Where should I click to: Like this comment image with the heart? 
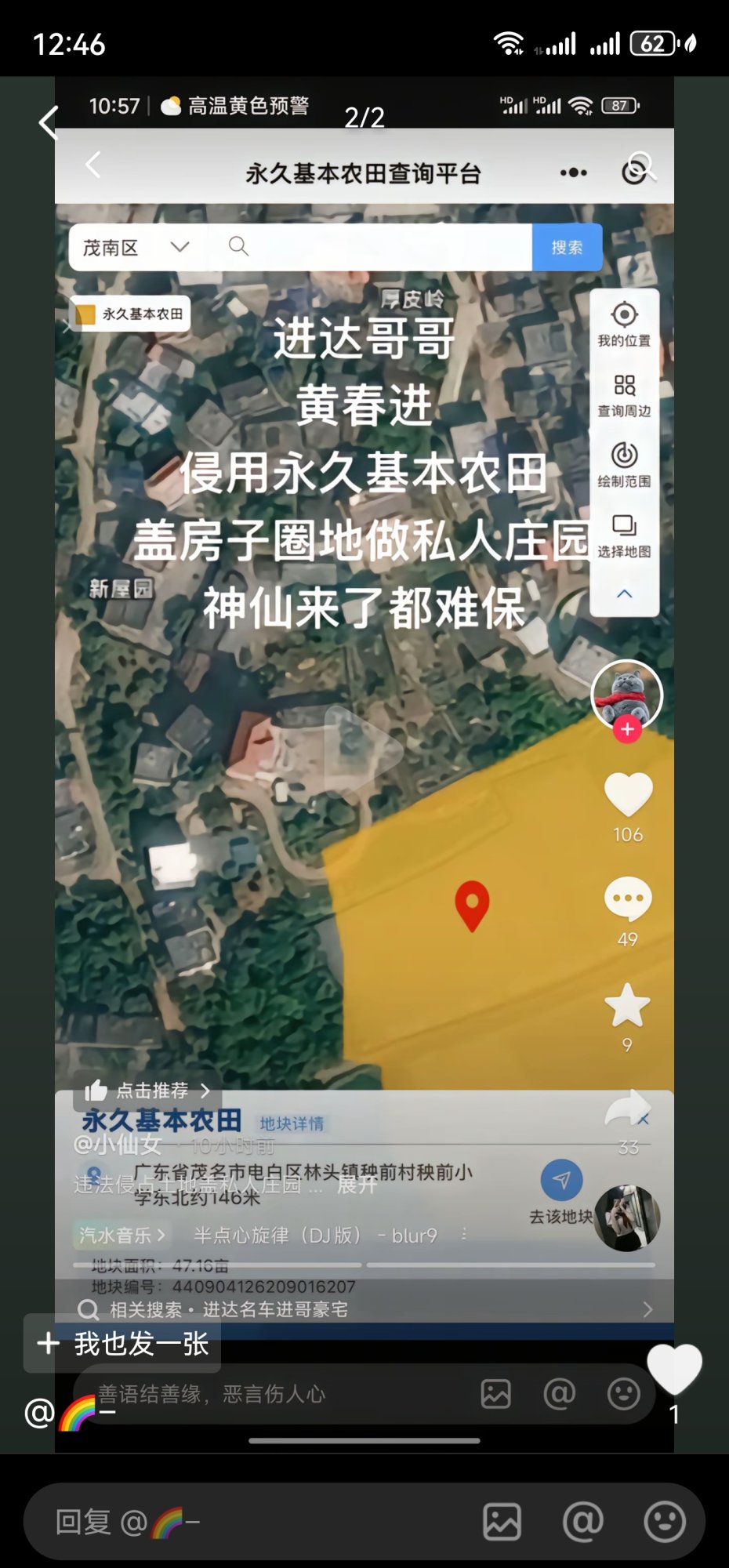tap(674, 1369)
